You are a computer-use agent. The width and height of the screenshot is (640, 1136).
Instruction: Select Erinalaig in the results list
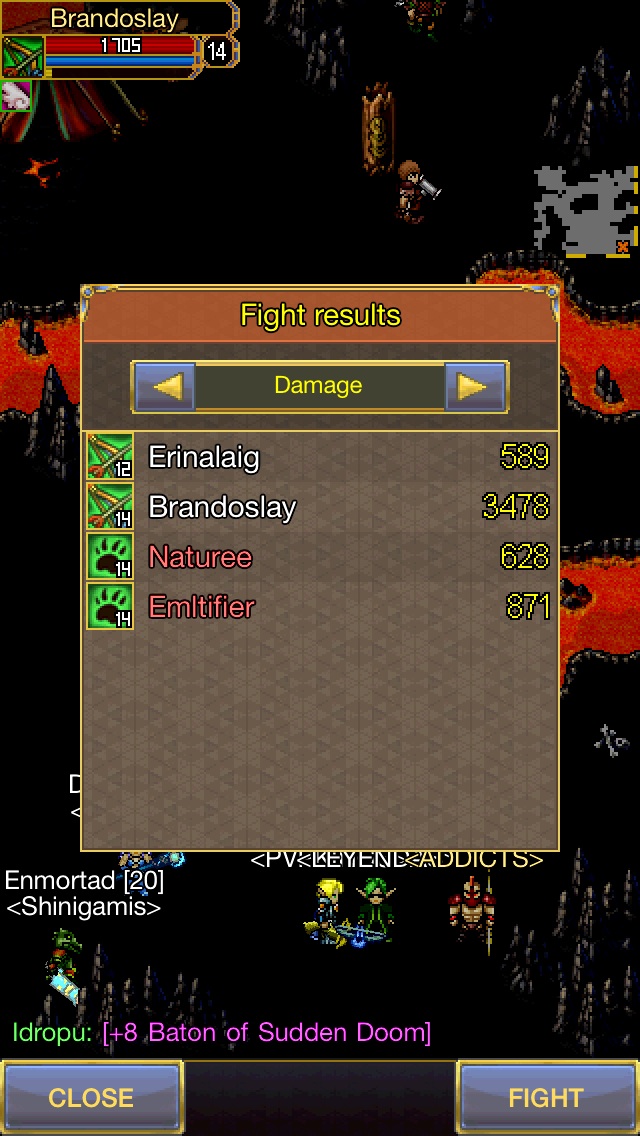319,457
